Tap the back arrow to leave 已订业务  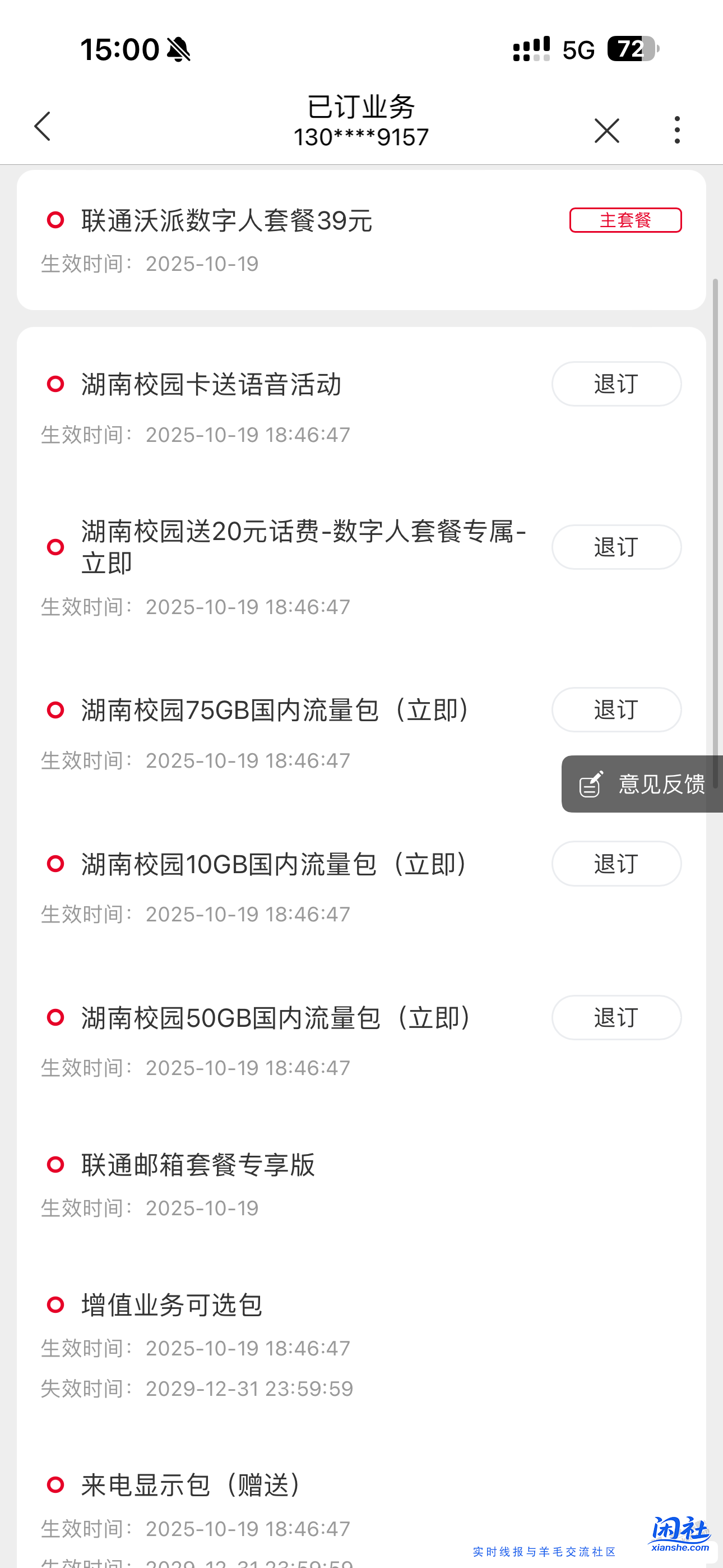pyautogui.click(x=42, y=127)
